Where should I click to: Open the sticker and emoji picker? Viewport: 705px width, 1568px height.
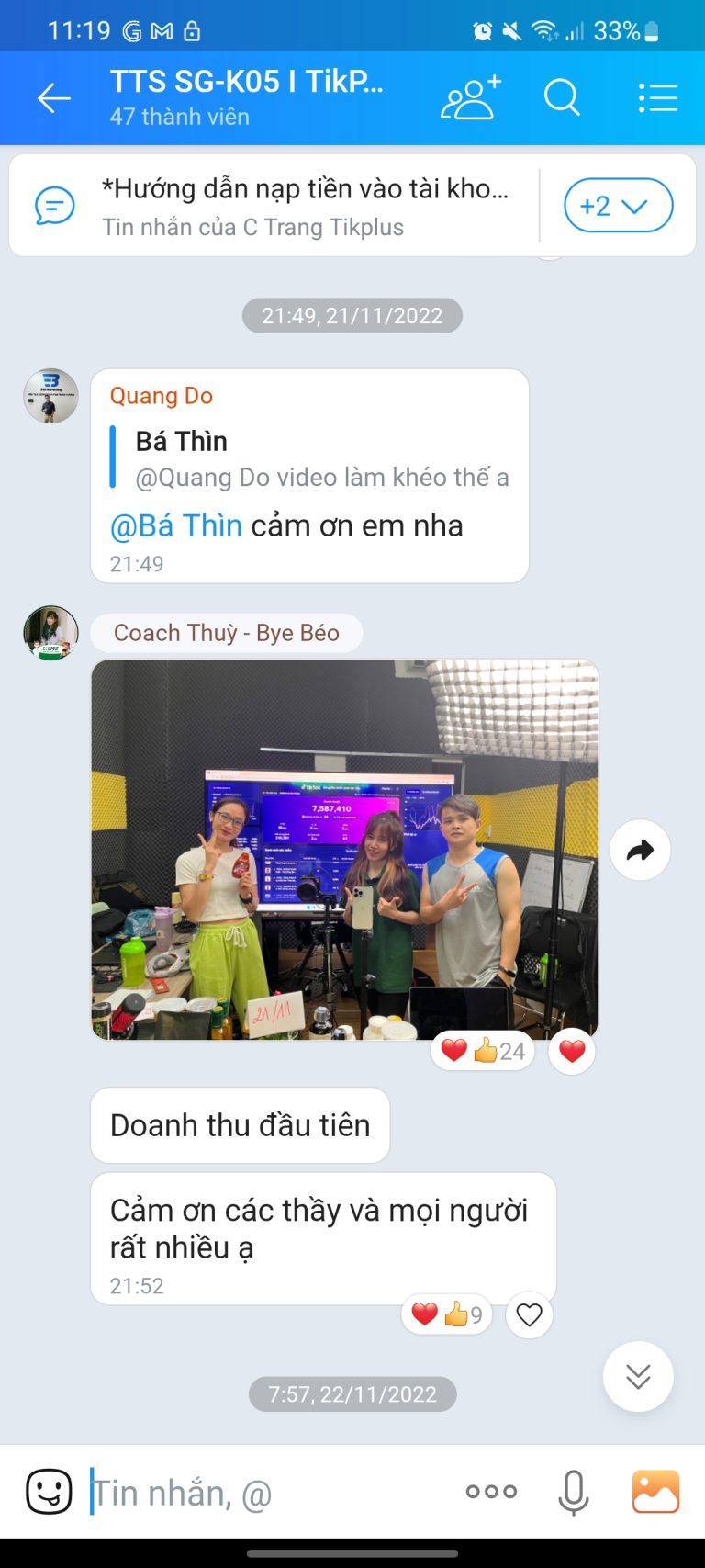(49, 1492)
